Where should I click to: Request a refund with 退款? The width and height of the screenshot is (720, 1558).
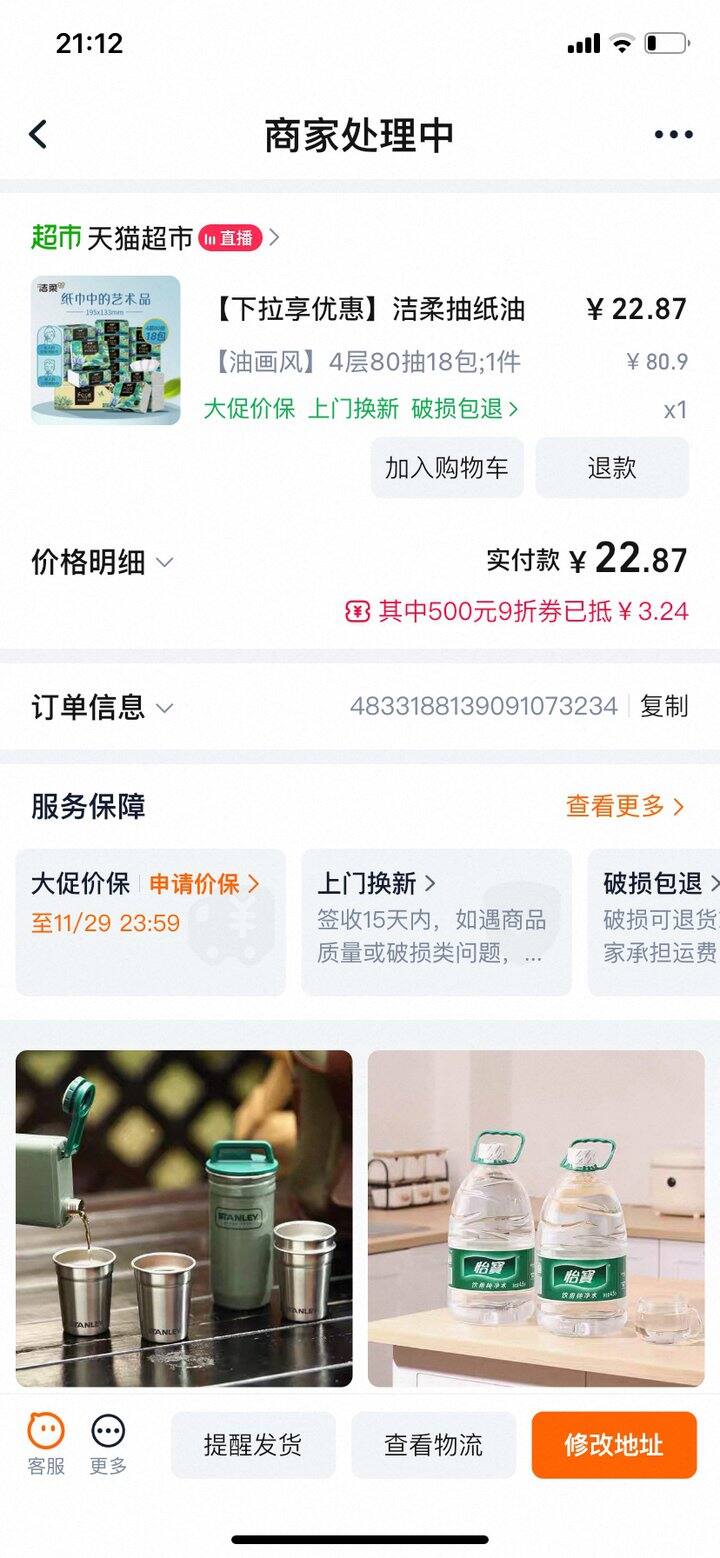(x=612, y=467)
